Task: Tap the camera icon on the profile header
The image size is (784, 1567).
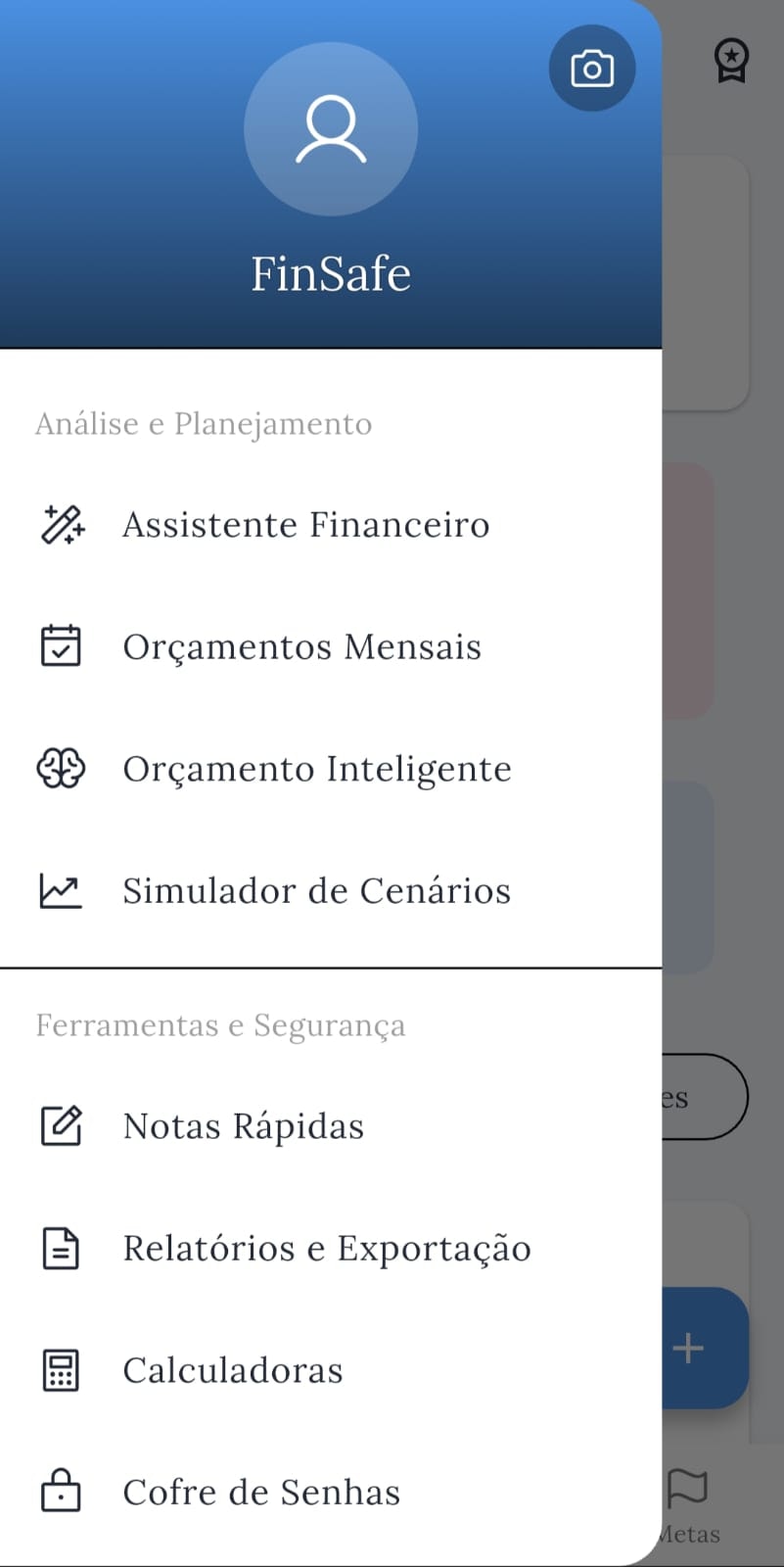Action: (x=592, y=68)
